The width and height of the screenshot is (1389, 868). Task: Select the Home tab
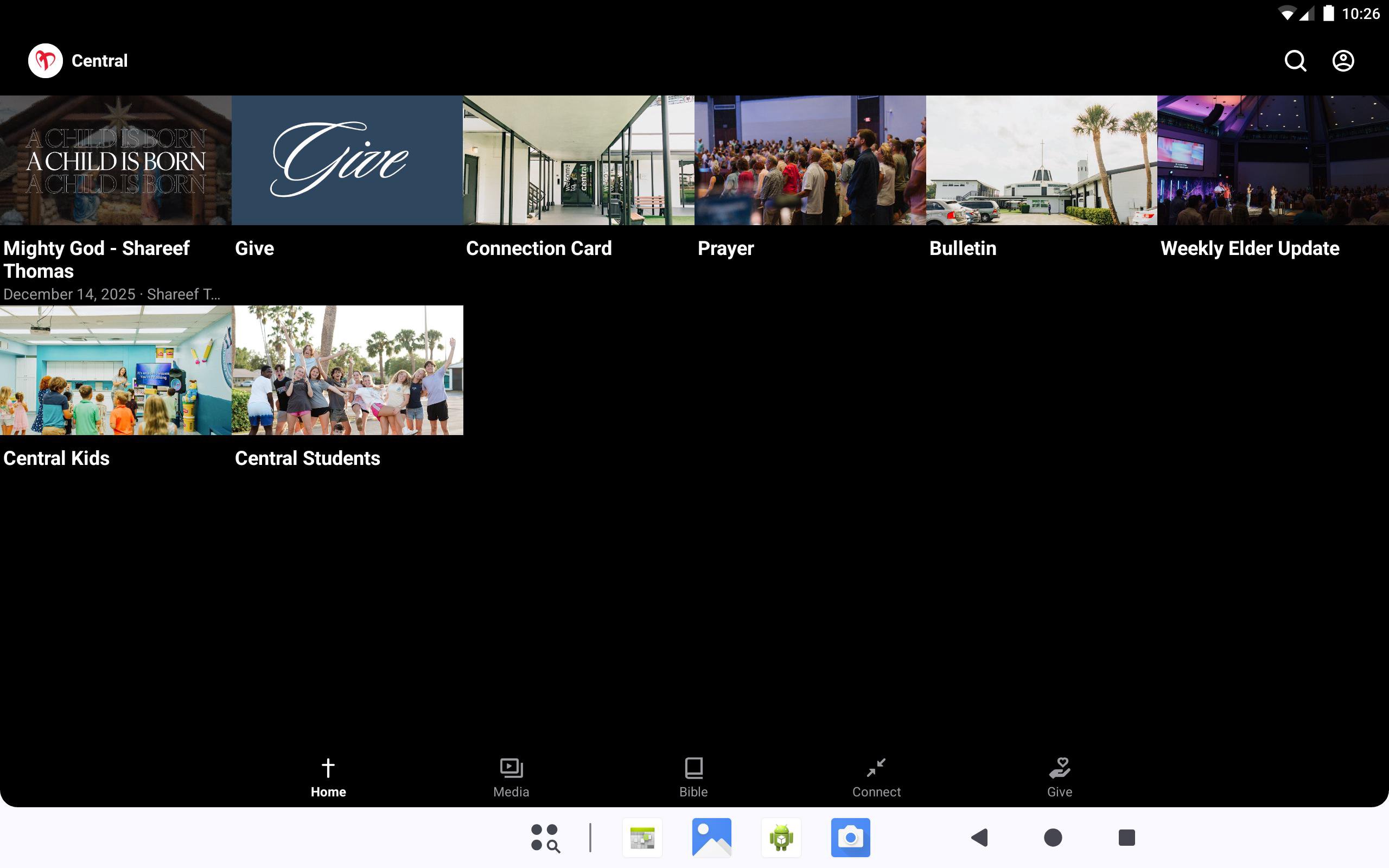pyautogui.click(x=328, y=777)
